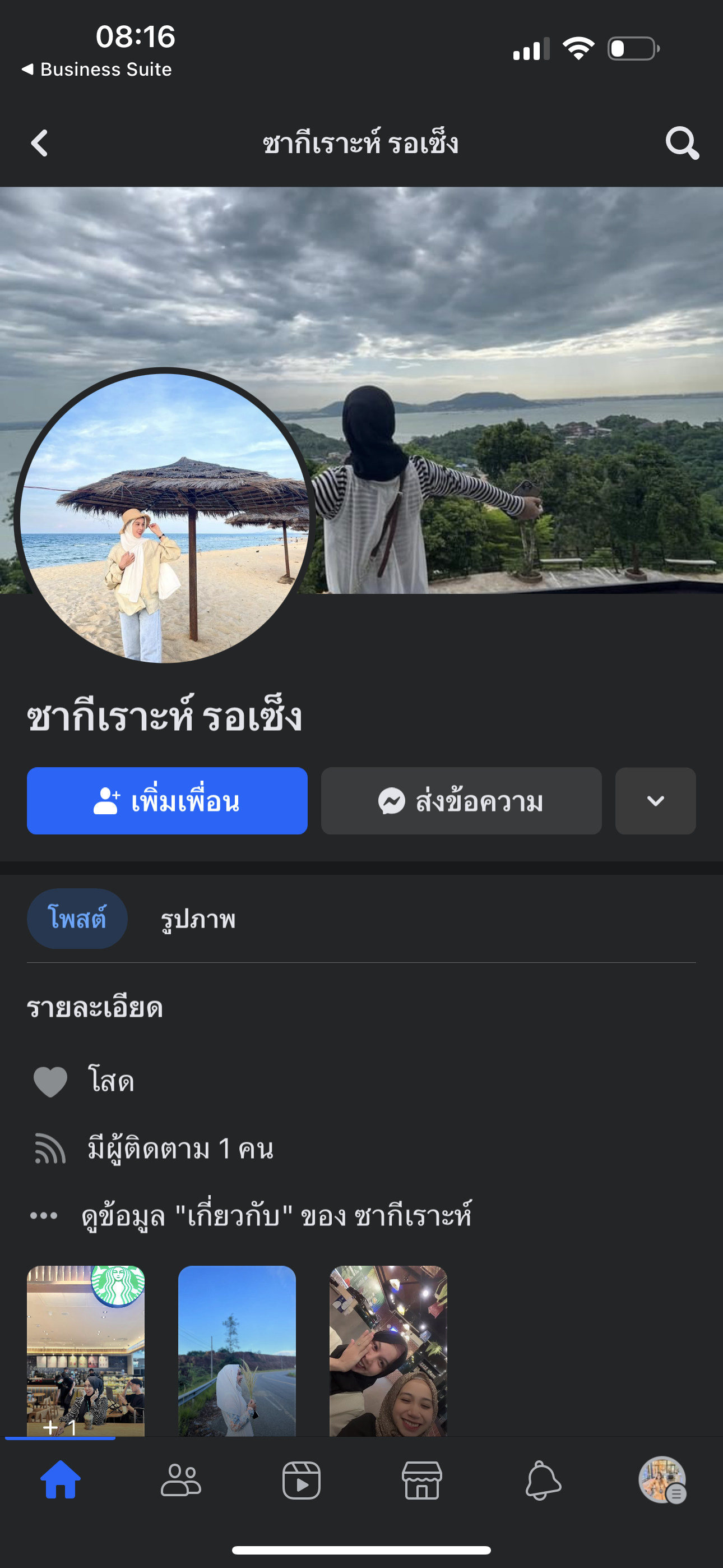Switch to the รูปภาพ tab
Screen dimensions: 723x1568
pyautogui.click(x=198, y=919)
